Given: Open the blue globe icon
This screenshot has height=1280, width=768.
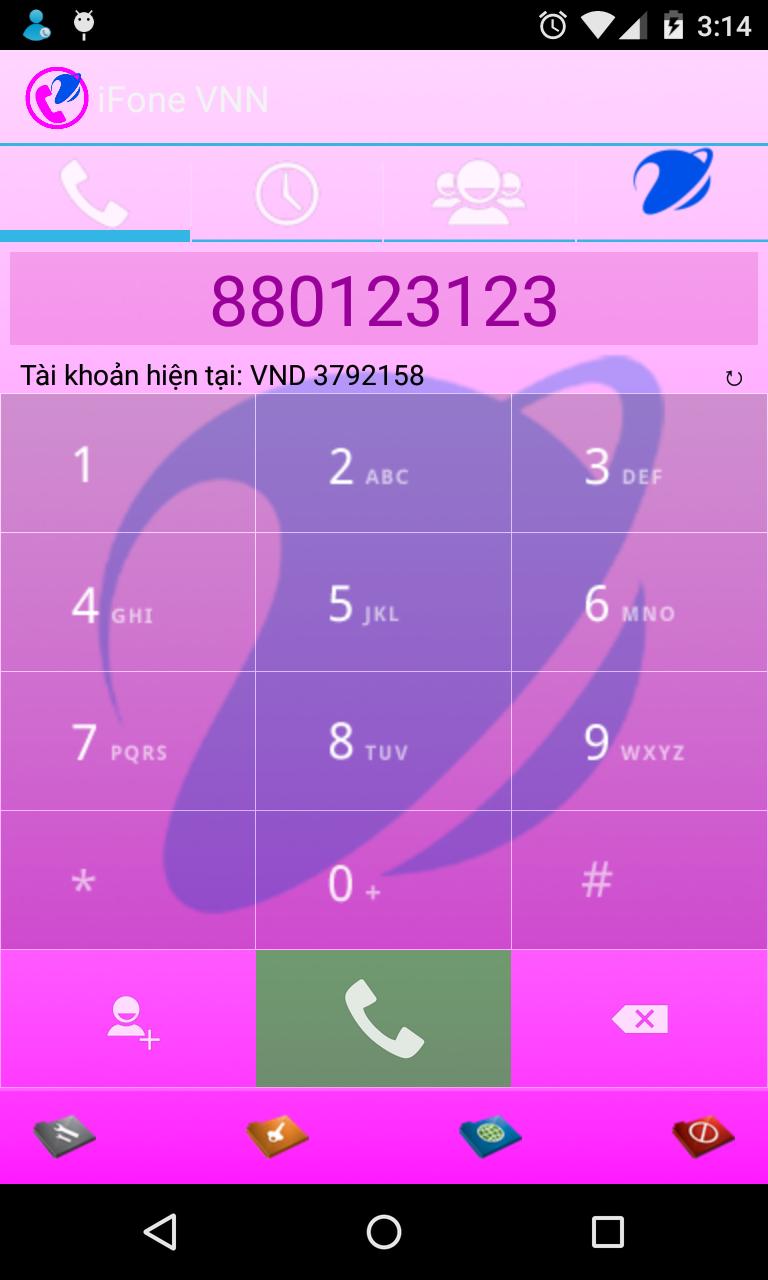Looking at the screenshot, I should pos(490,1137).
